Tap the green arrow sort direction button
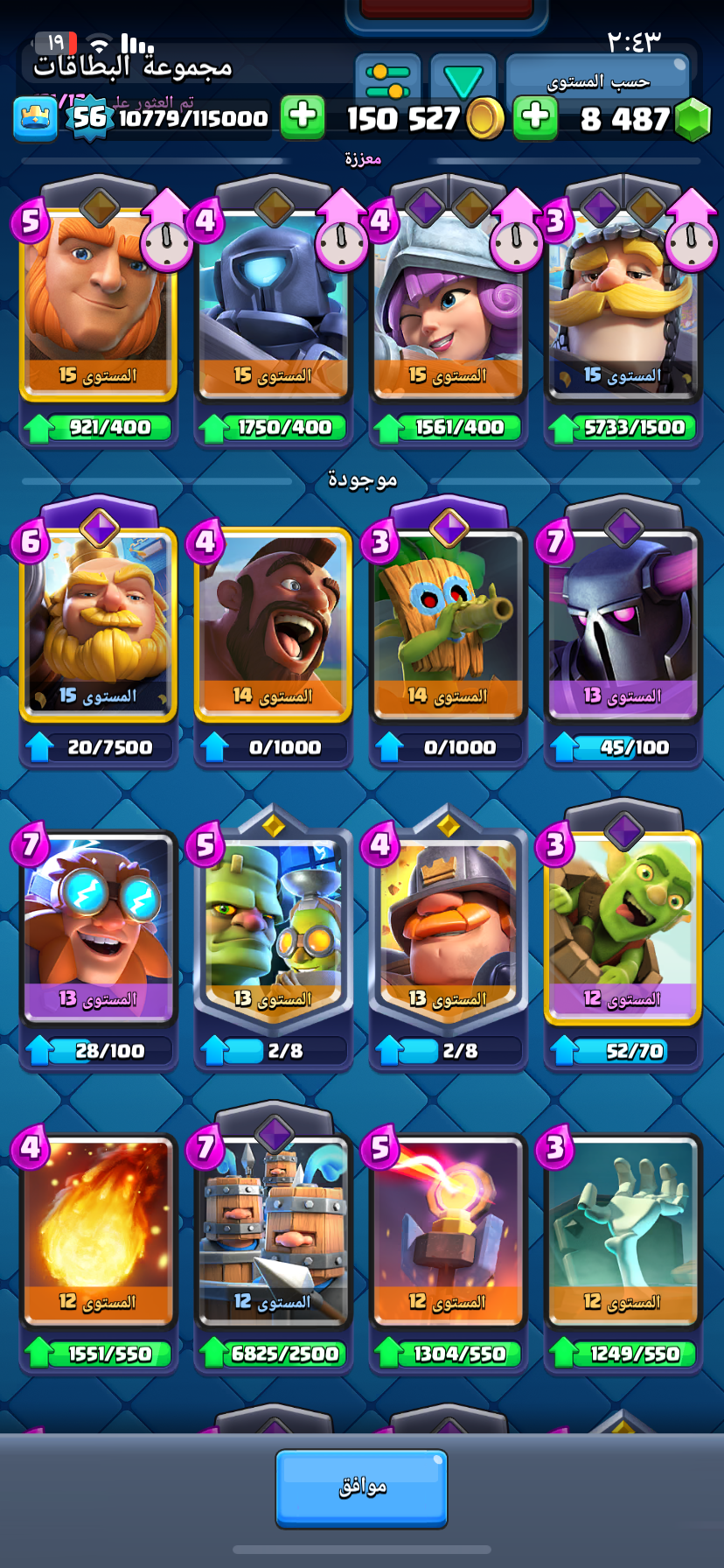 463,81
